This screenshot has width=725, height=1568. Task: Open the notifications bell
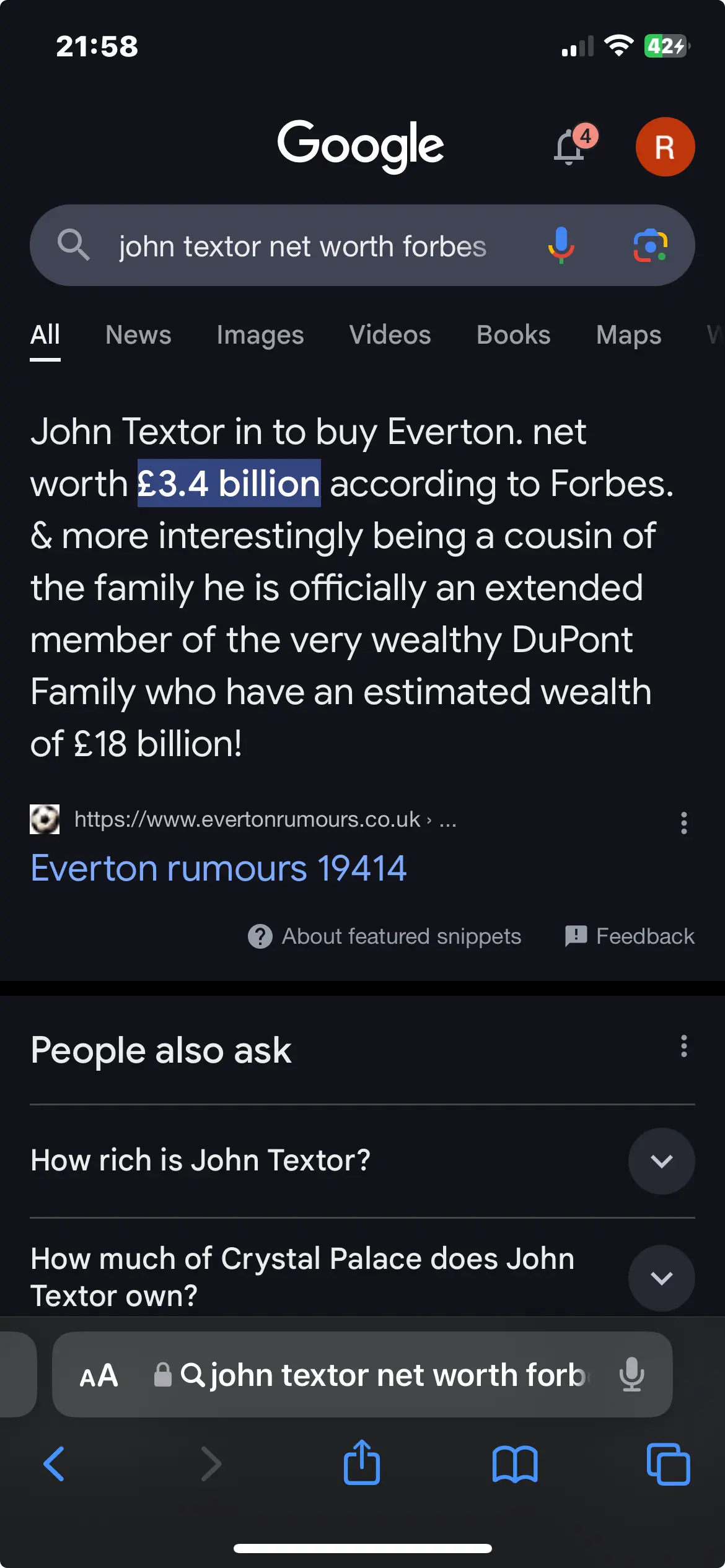pos(569,147)
